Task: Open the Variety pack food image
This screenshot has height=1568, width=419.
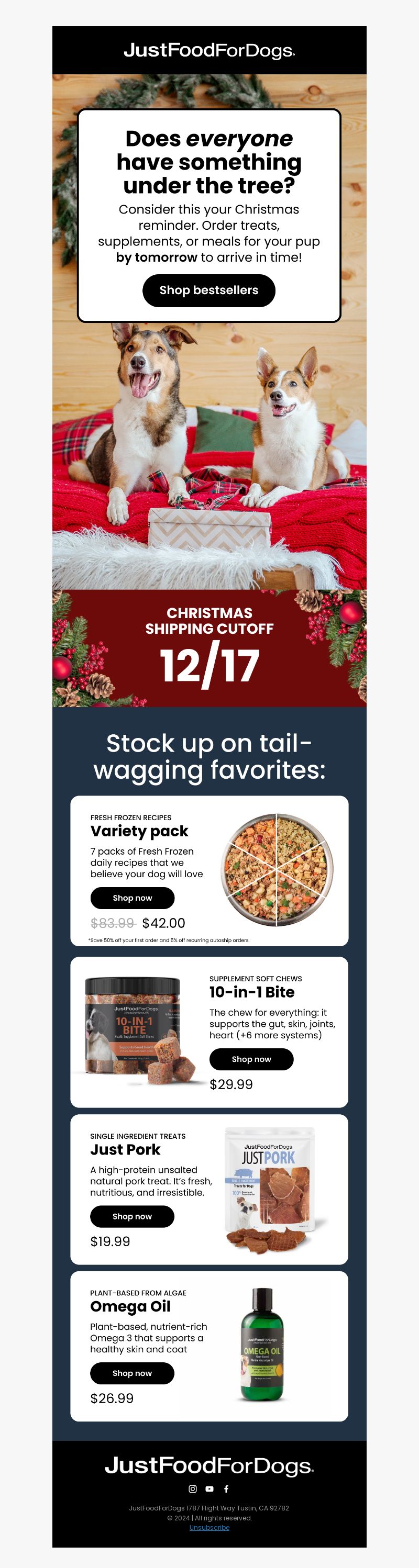Action: (277, 870)
